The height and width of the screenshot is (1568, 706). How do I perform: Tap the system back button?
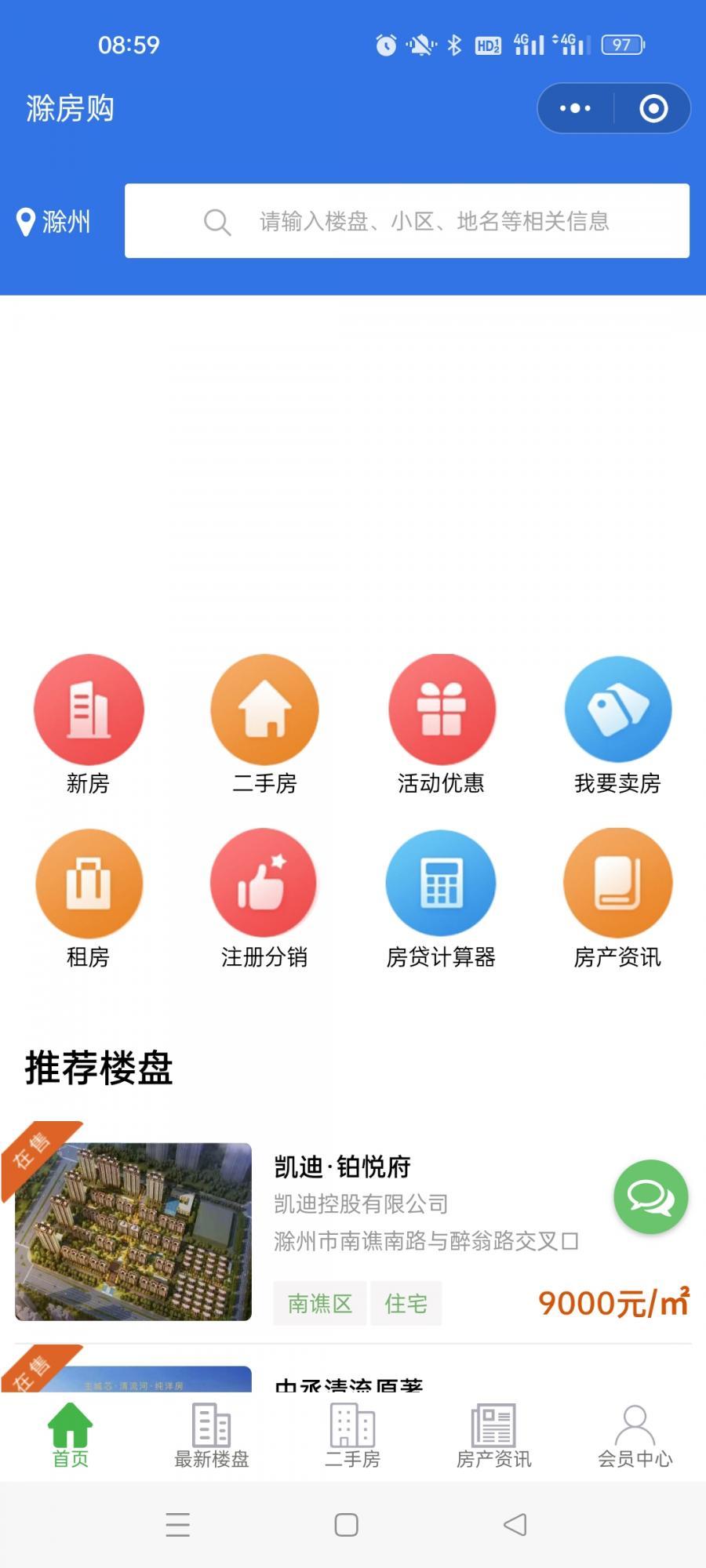pyautogui.click(x=515, y=1525)
